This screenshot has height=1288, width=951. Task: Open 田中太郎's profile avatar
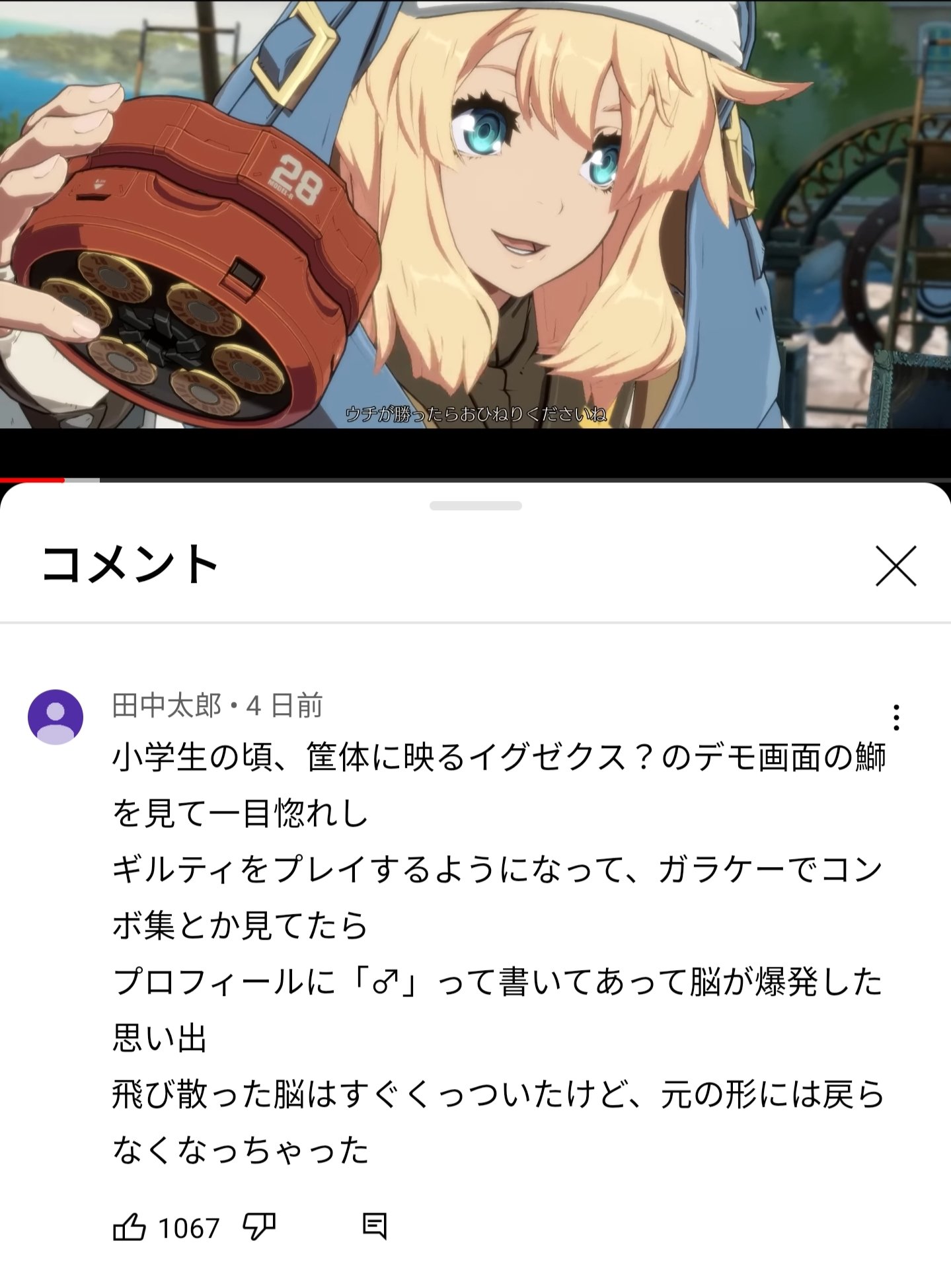56,717
